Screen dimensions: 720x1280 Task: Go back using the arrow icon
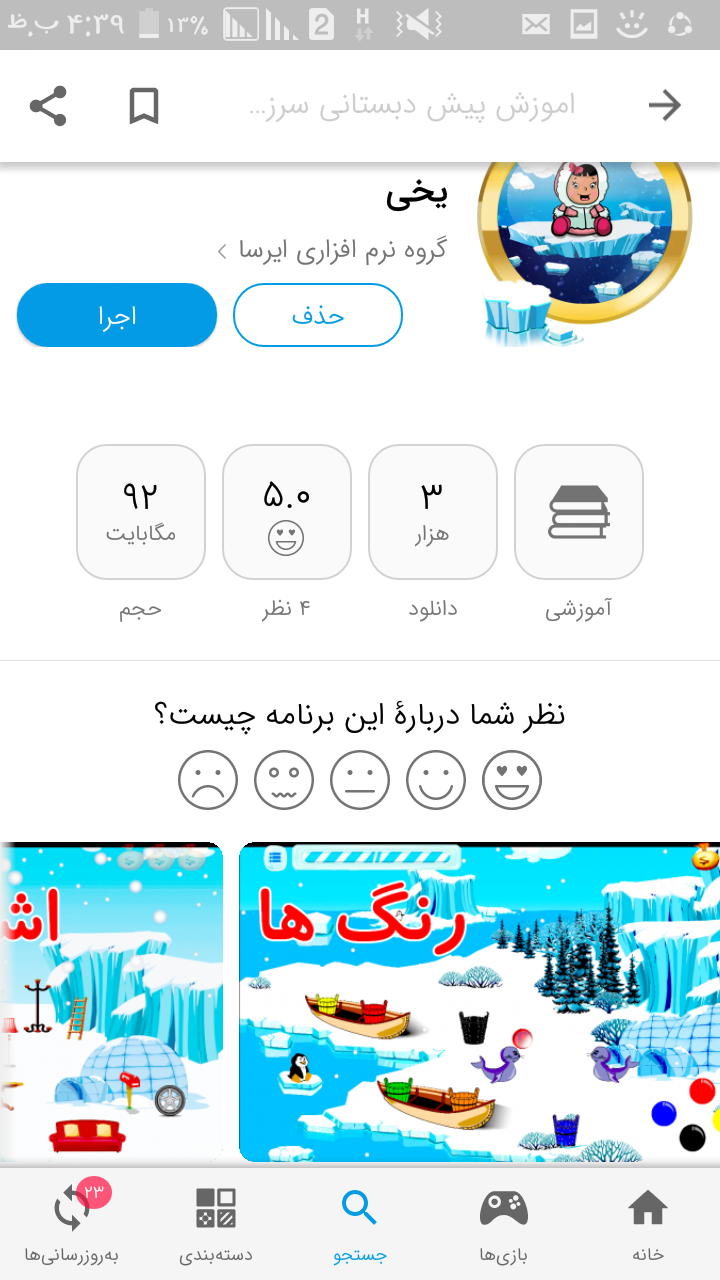(664, 106)
